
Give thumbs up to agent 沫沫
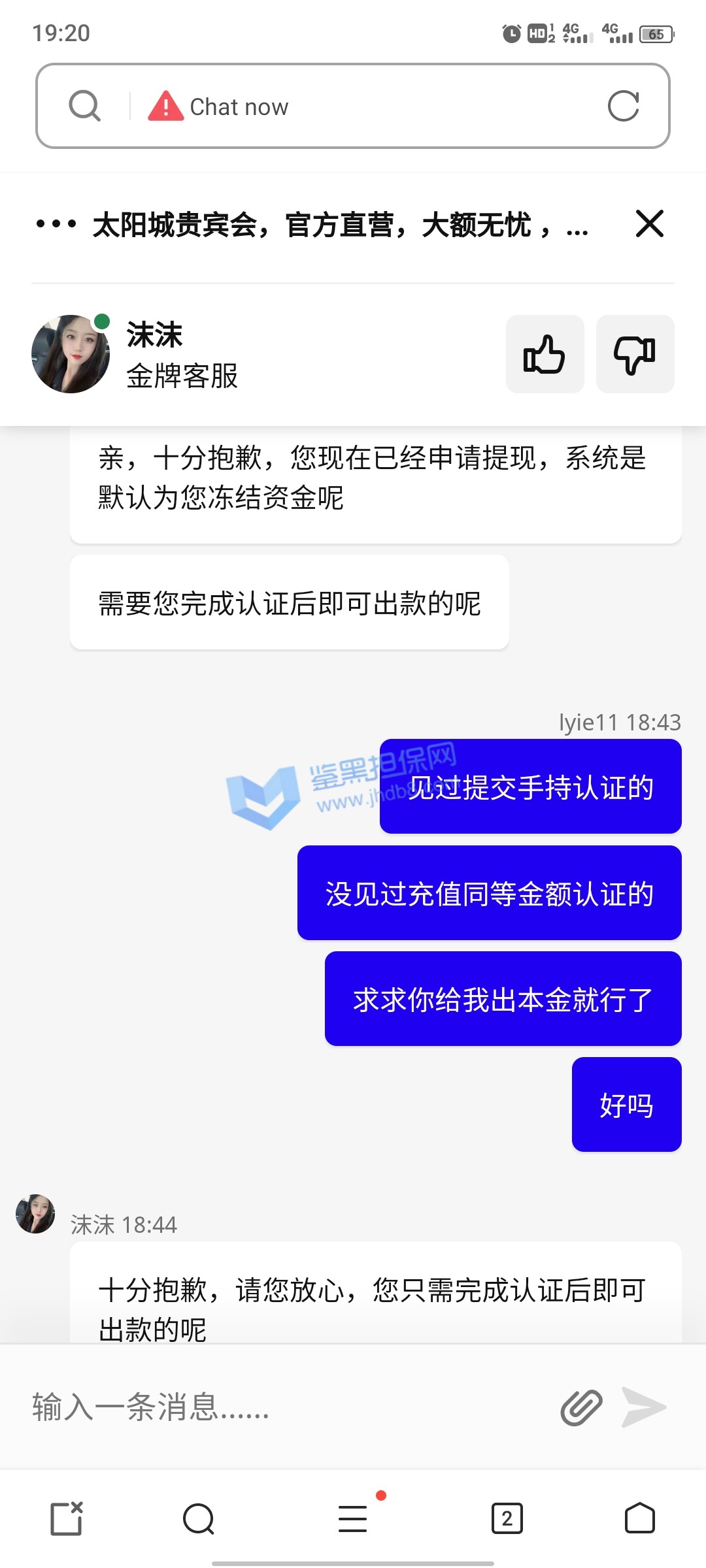[545, 354]
